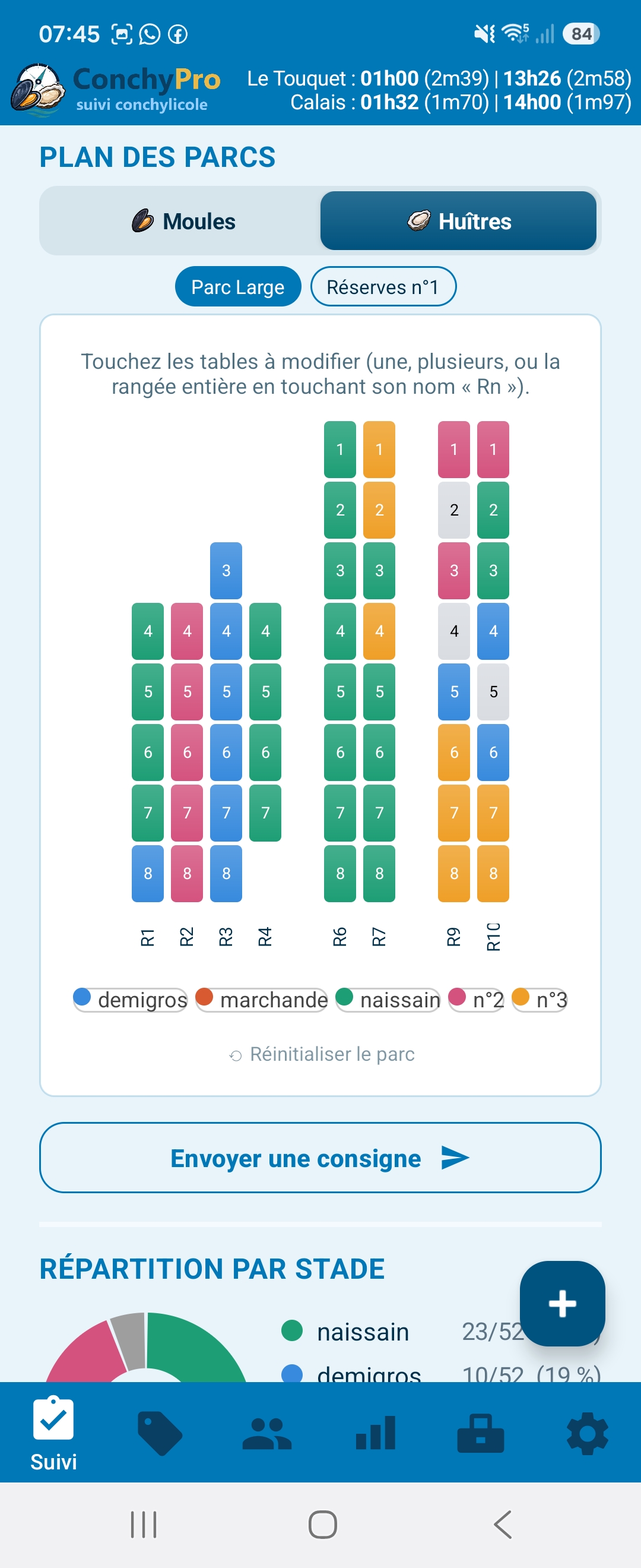This screenshot has height=1568, width=641.
Task: Select blue table 3 in row R3
Action: [x=226, y=570]
